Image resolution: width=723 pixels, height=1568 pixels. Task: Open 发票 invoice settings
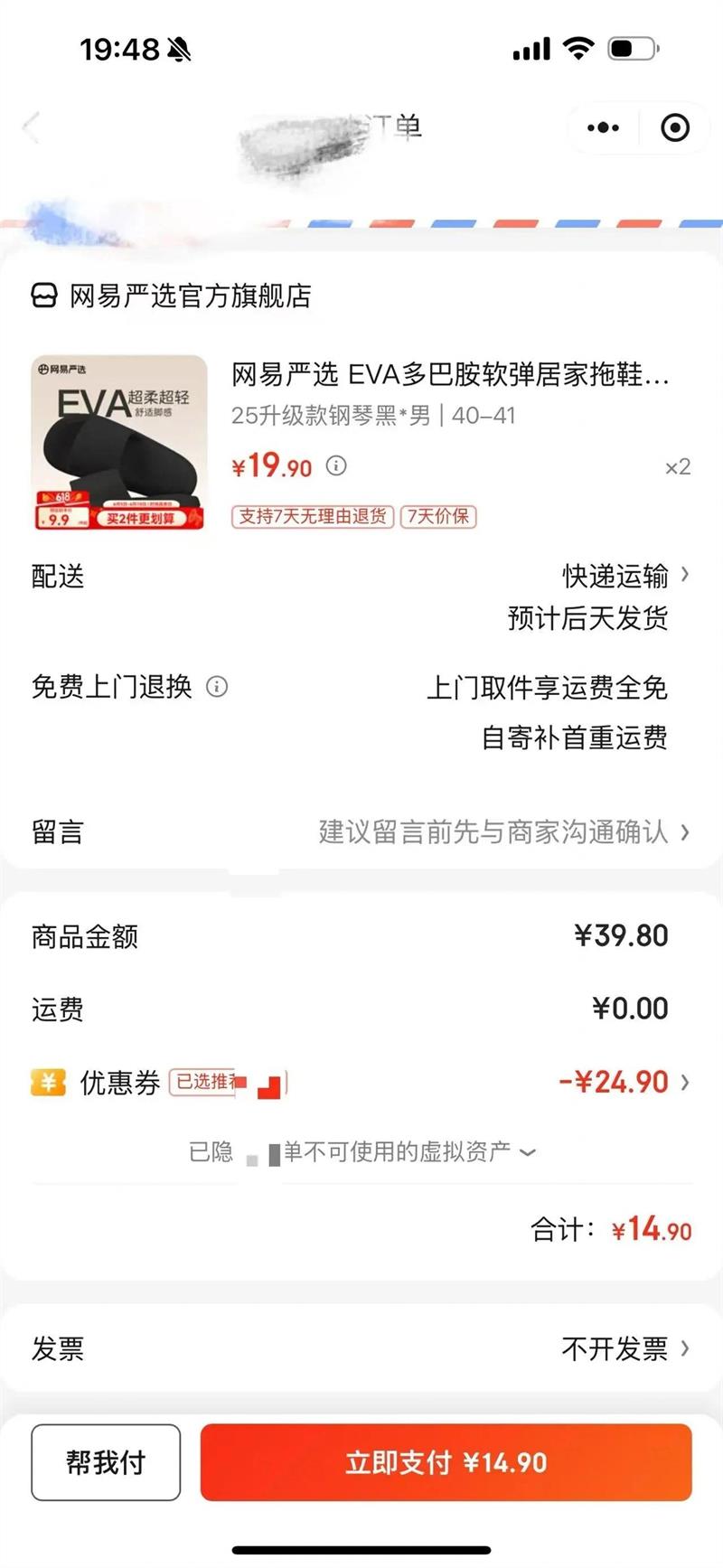click(x=624, y=1349)
